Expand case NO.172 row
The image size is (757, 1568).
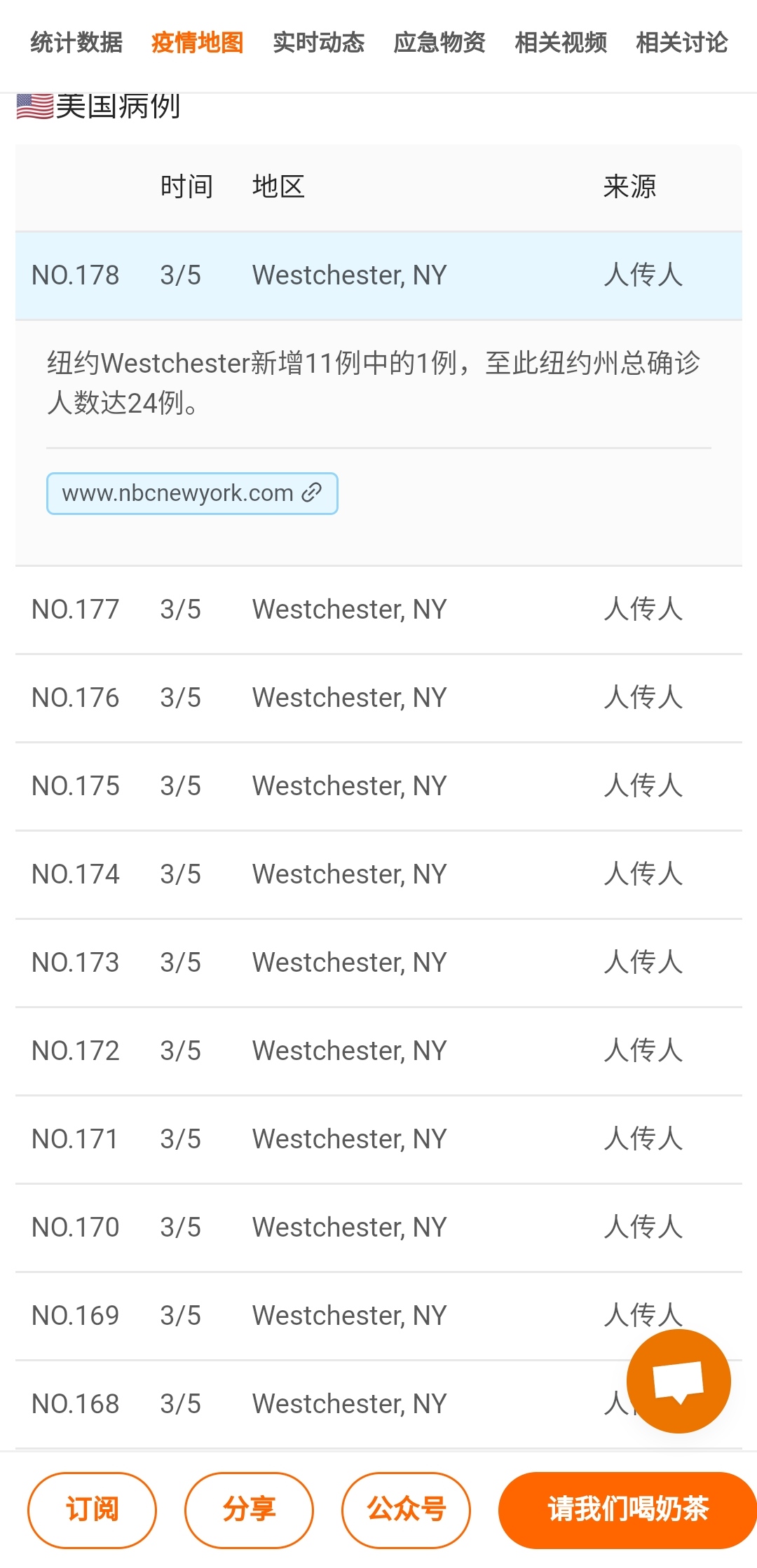click(x=378, y=1051)
